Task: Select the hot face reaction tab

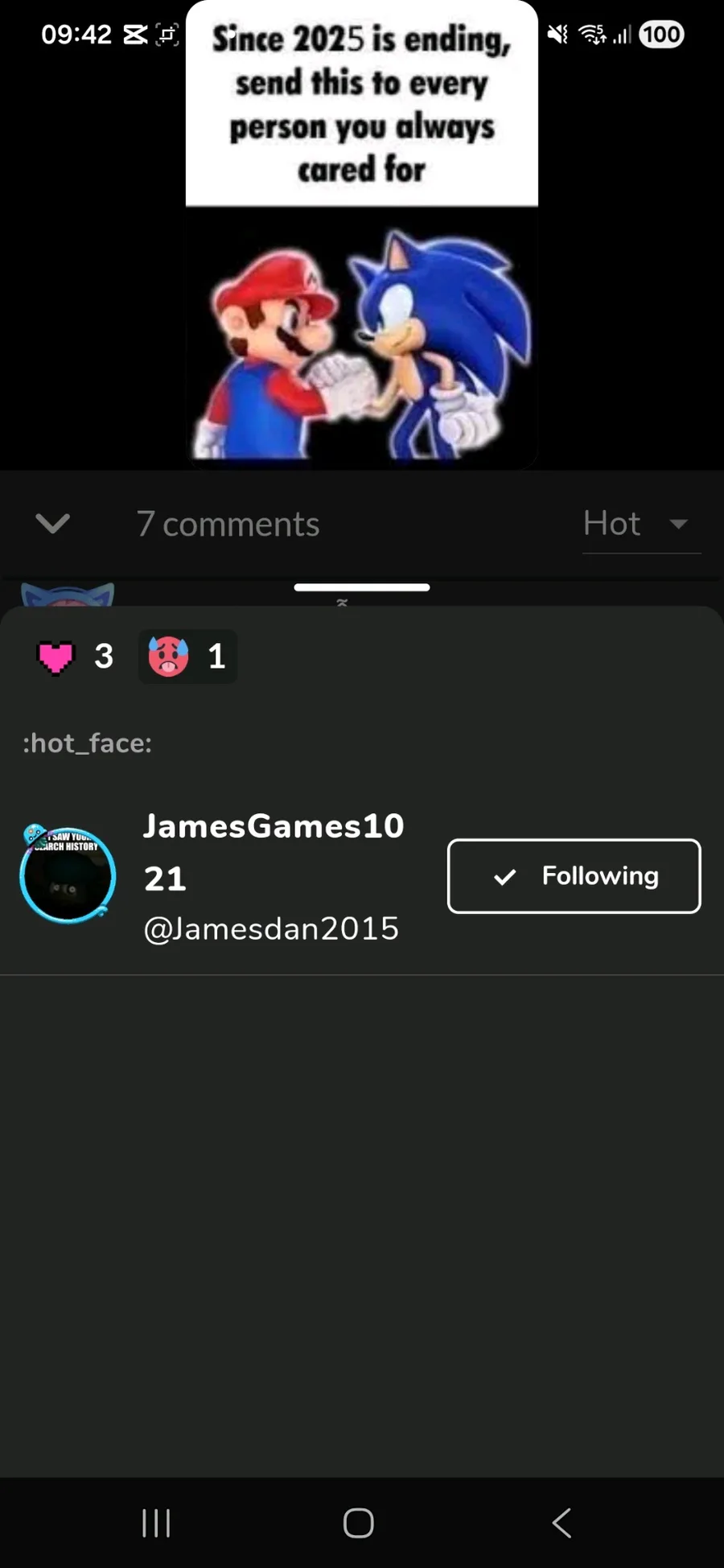Action: 187,656
